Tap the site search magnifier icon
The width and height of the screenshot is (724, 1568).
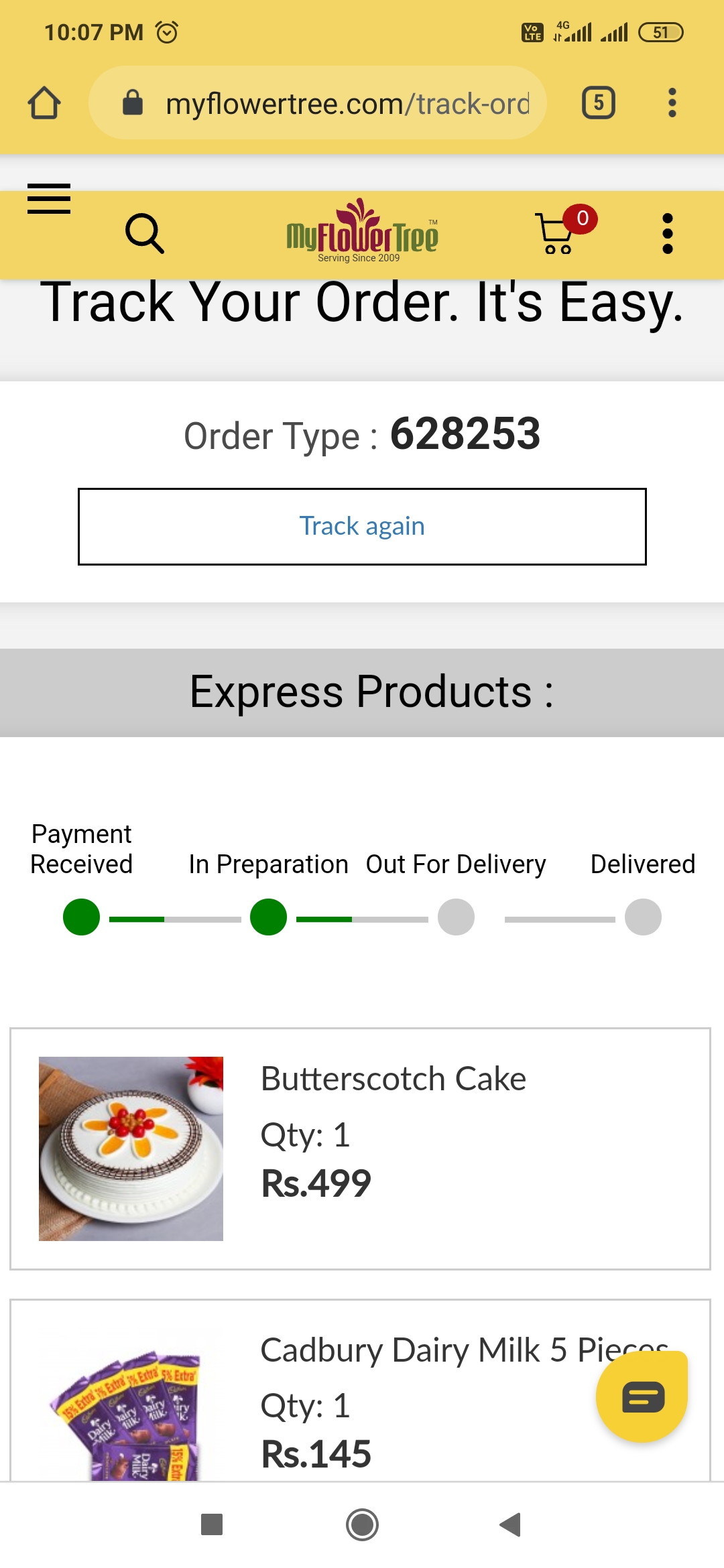click(144, 234)
